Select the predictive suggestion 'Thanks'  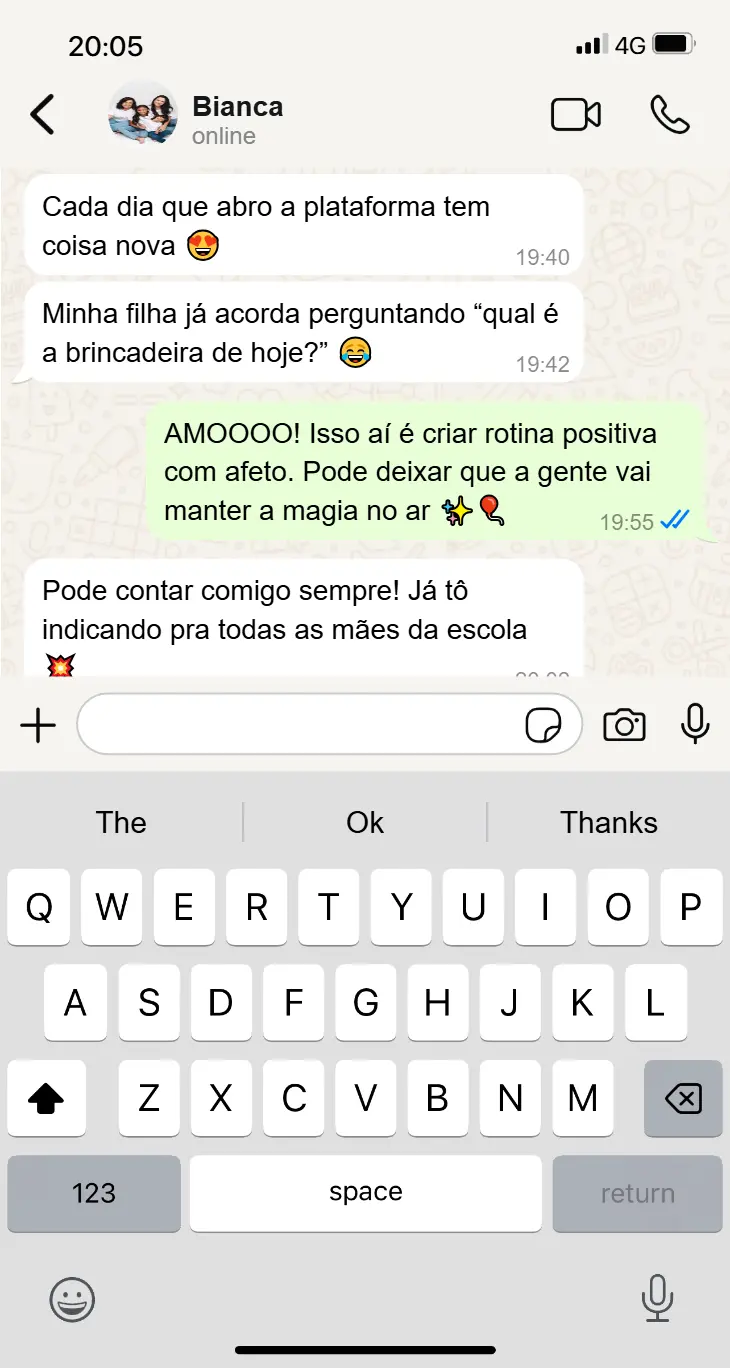(608, 822)
